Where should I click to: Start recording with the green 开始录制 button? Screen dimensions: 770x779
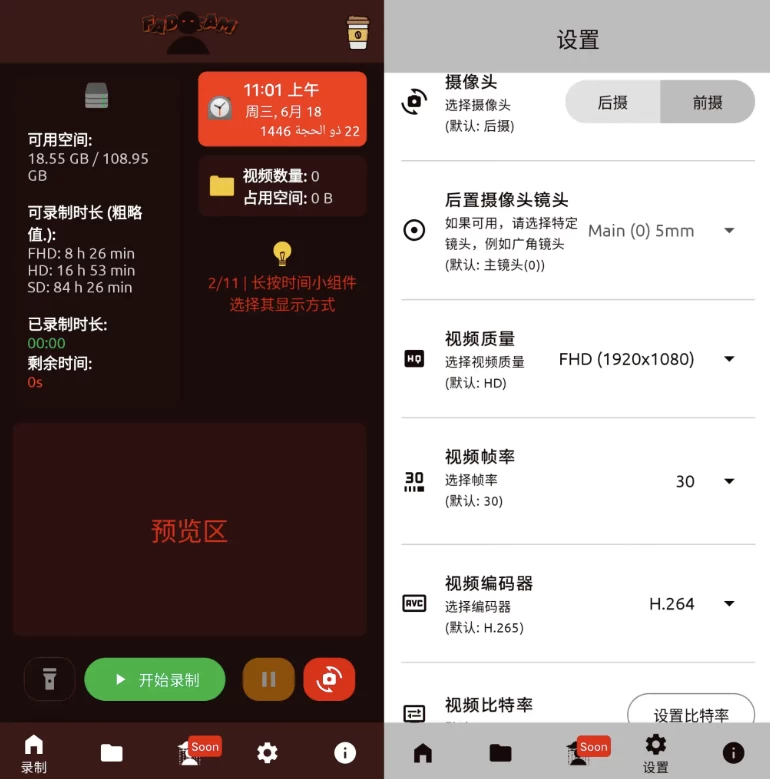(155, 680)
